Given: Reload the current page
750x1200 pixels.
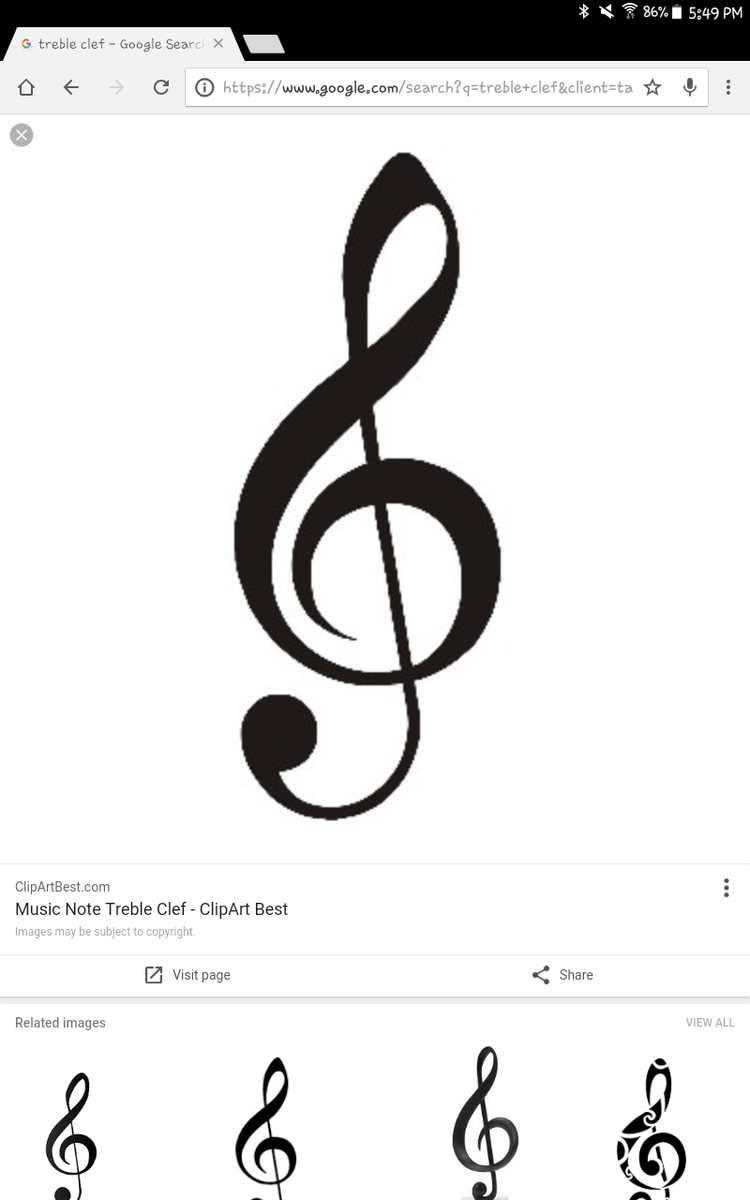Looking at the screenshot, I should click(x=161, y=88).
